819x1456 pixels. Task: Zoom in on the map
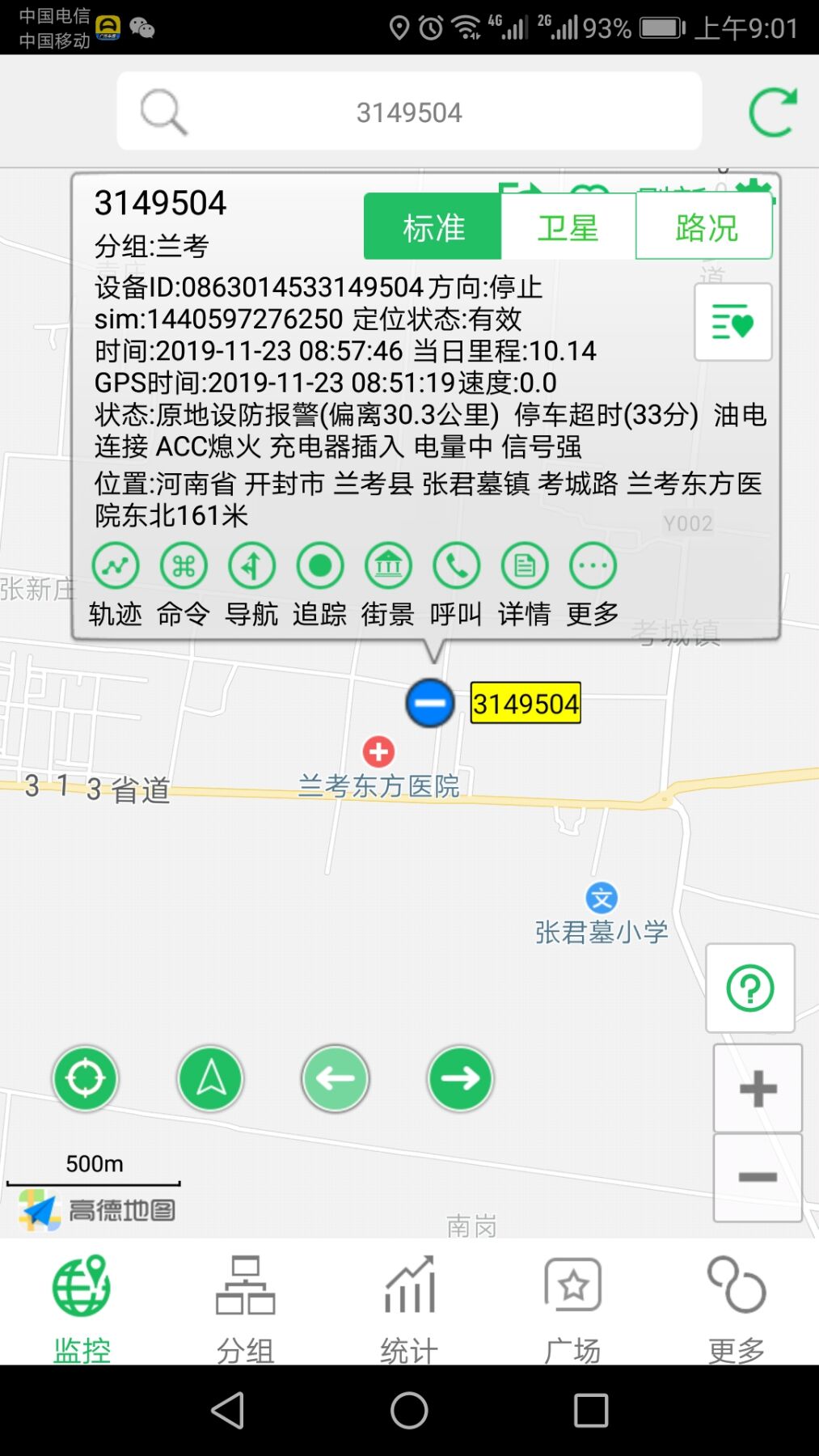click(x=758, y=1088)
